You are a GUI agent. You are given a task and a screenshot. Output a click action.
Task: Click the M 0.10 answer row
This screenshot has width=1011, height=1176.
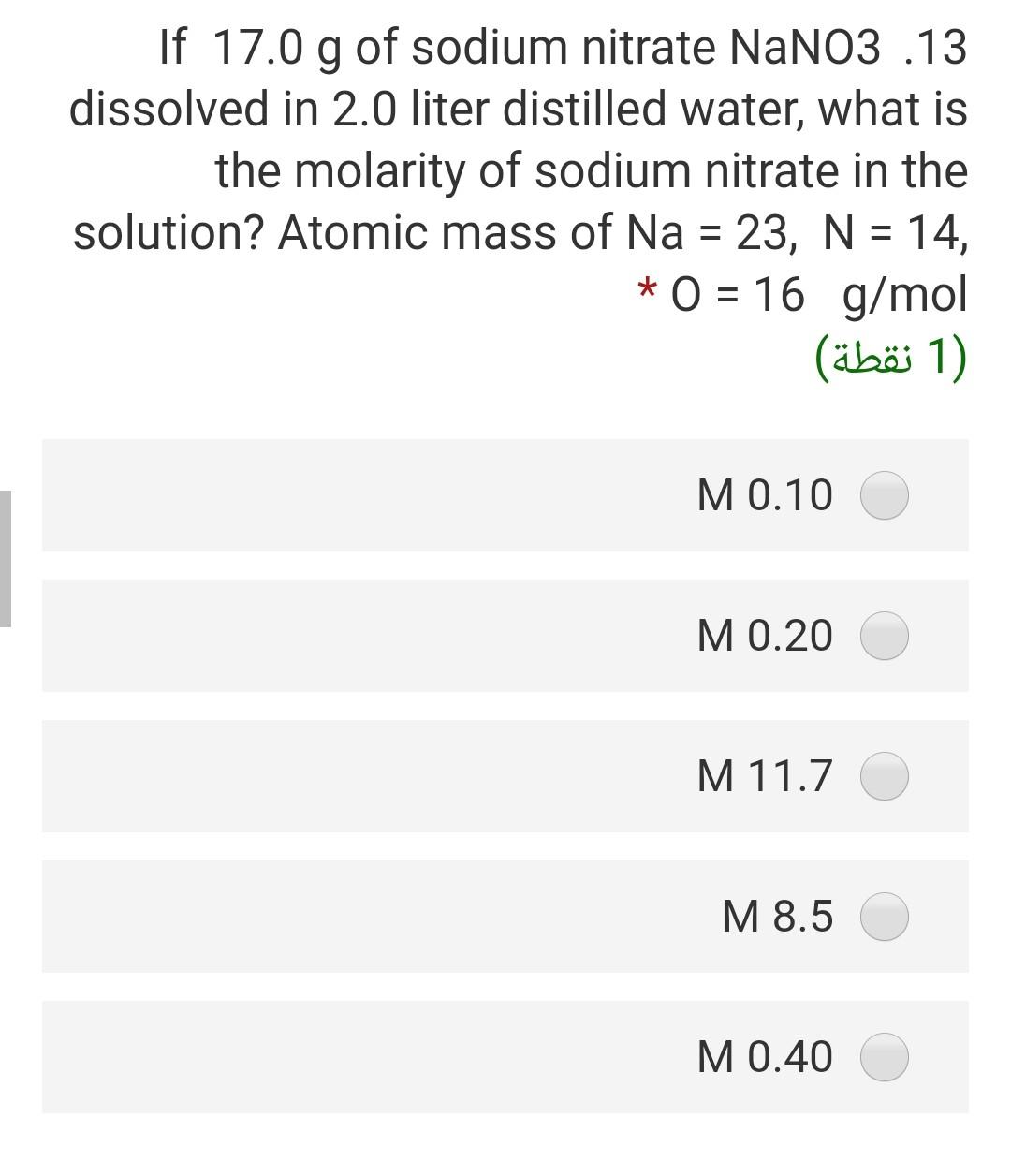505,497
